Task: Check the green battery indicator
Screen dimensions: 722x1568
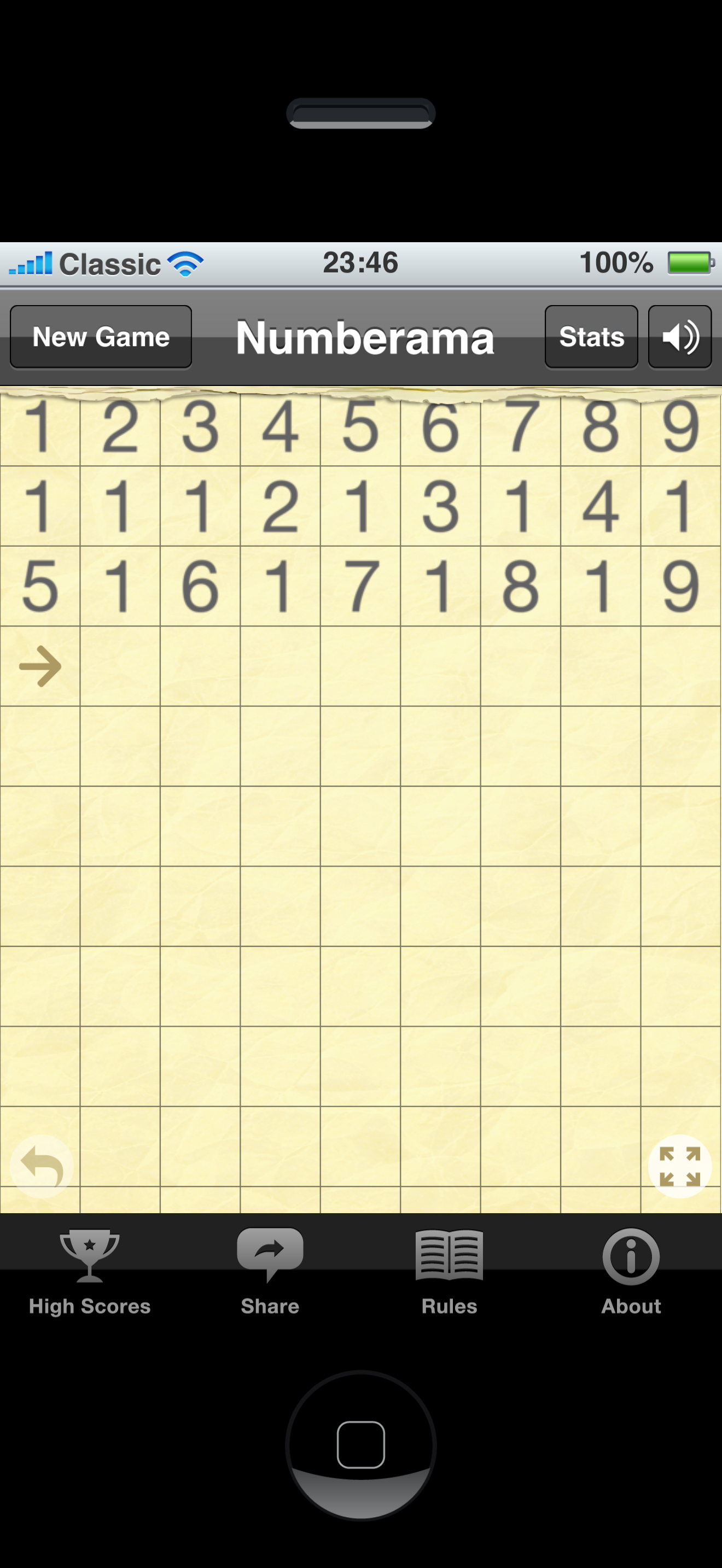Action: click(x=689, y=263)
